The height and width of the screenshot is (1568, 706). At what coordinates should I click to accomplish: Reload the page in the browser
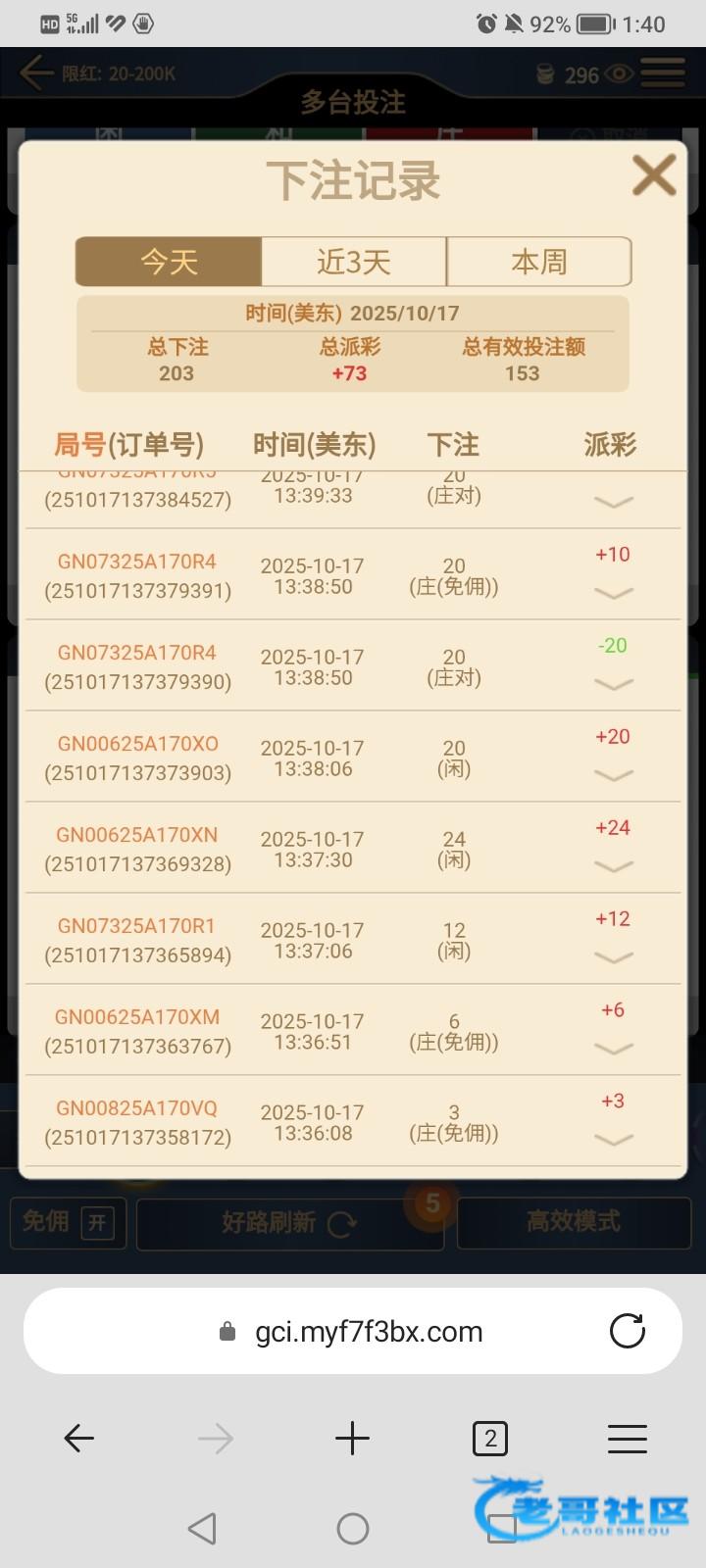[627, 1331]
